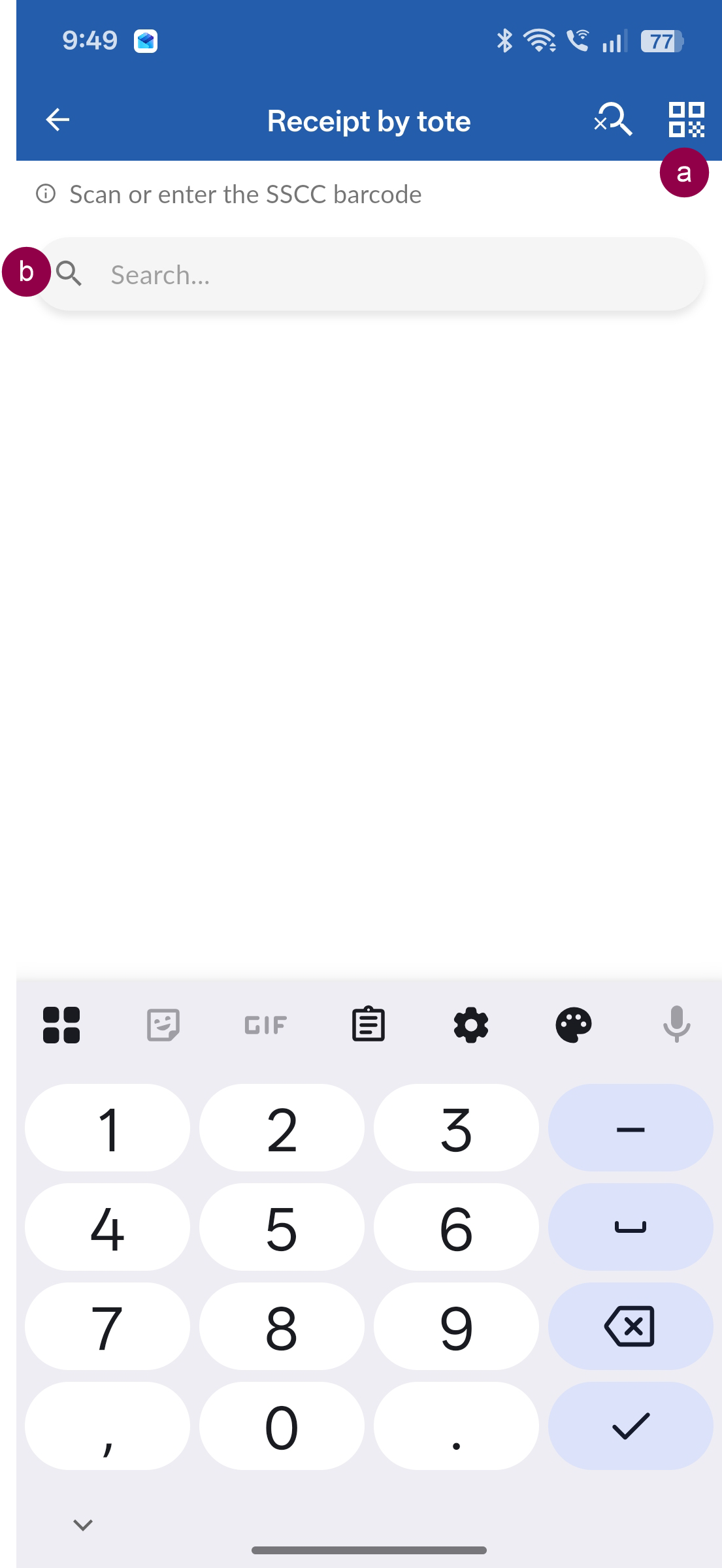The height and width of the screenshot is (1568, 722).
Task: Focus the SSCC barcode search field
Action: [370, 274]
